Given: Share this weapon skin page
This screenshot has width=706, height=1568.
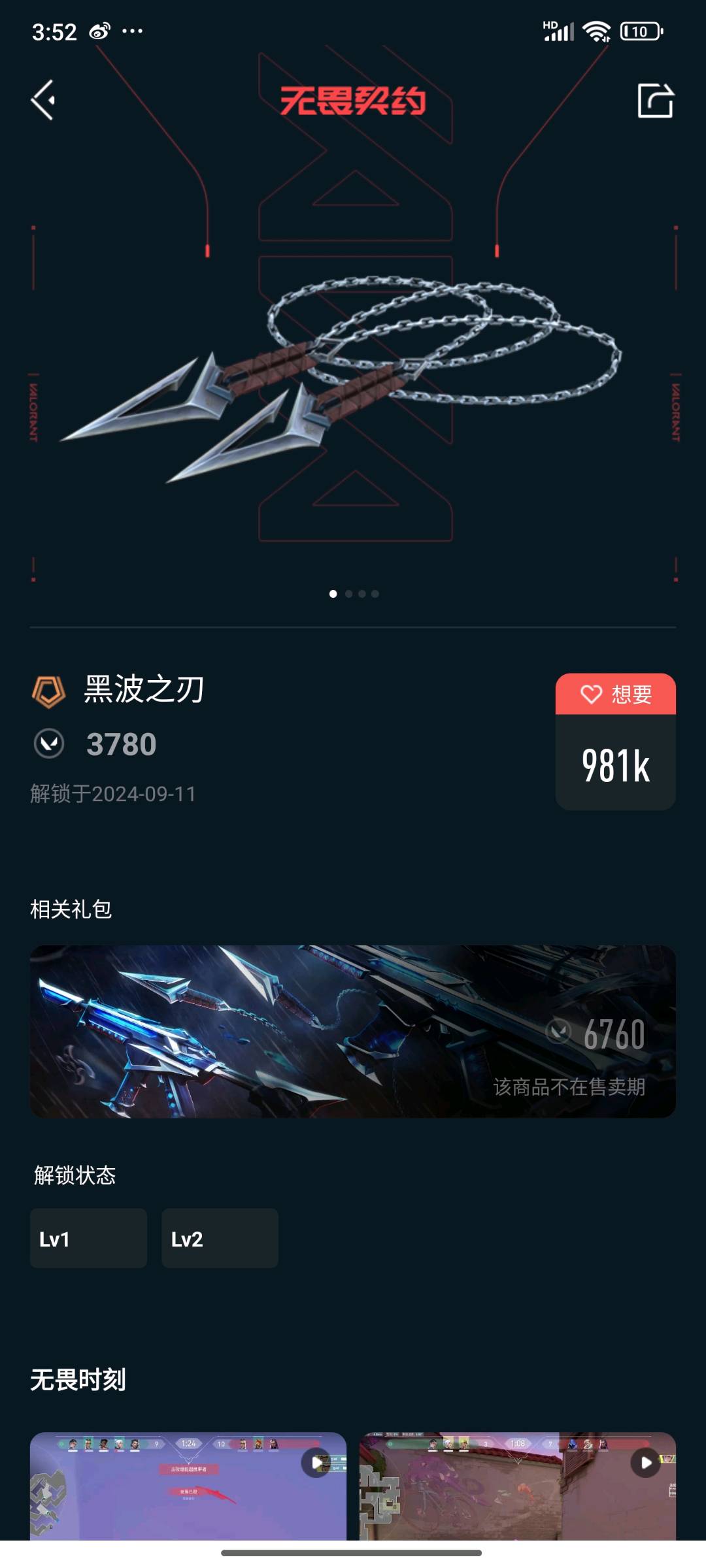Looking at the screenshot, I should coord(655,101).
